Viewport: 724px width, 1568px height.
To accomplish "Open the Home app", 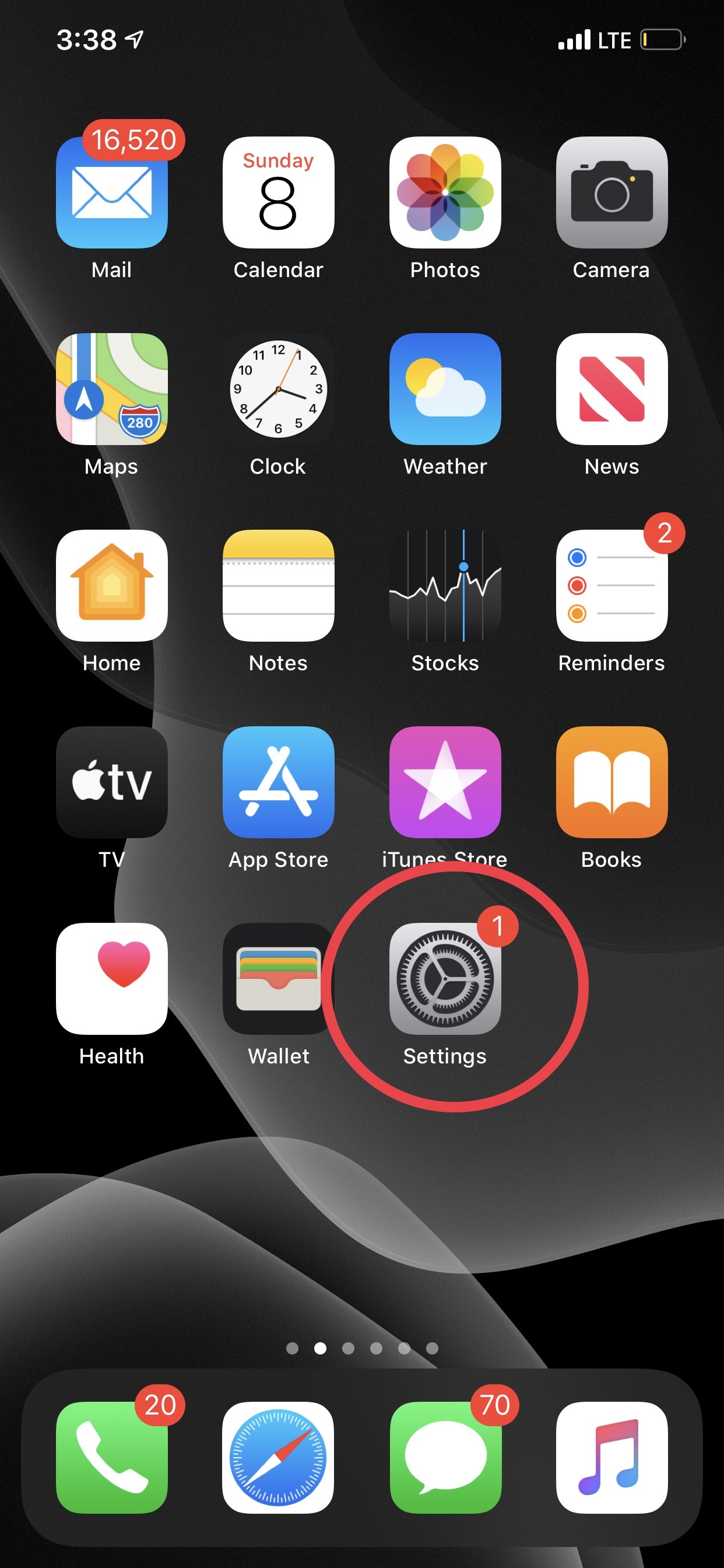I will pos(111,585).
